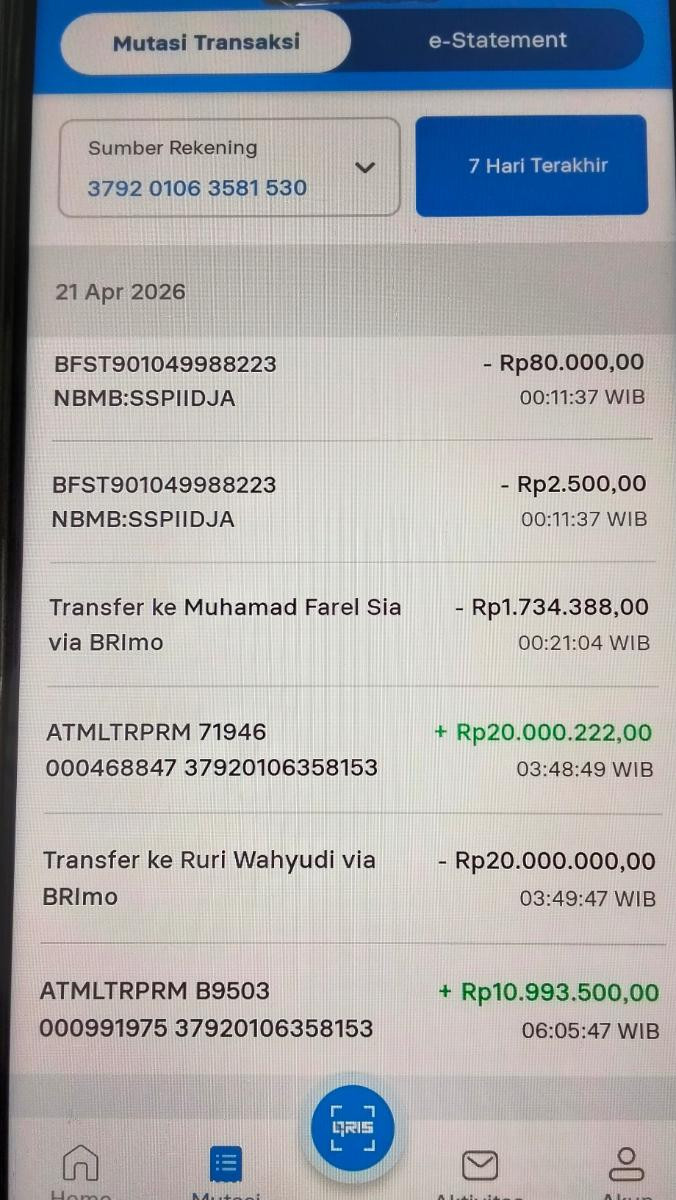
Task: Open the Rp80.000,00 BFST transaction
Action: point(350,380)
